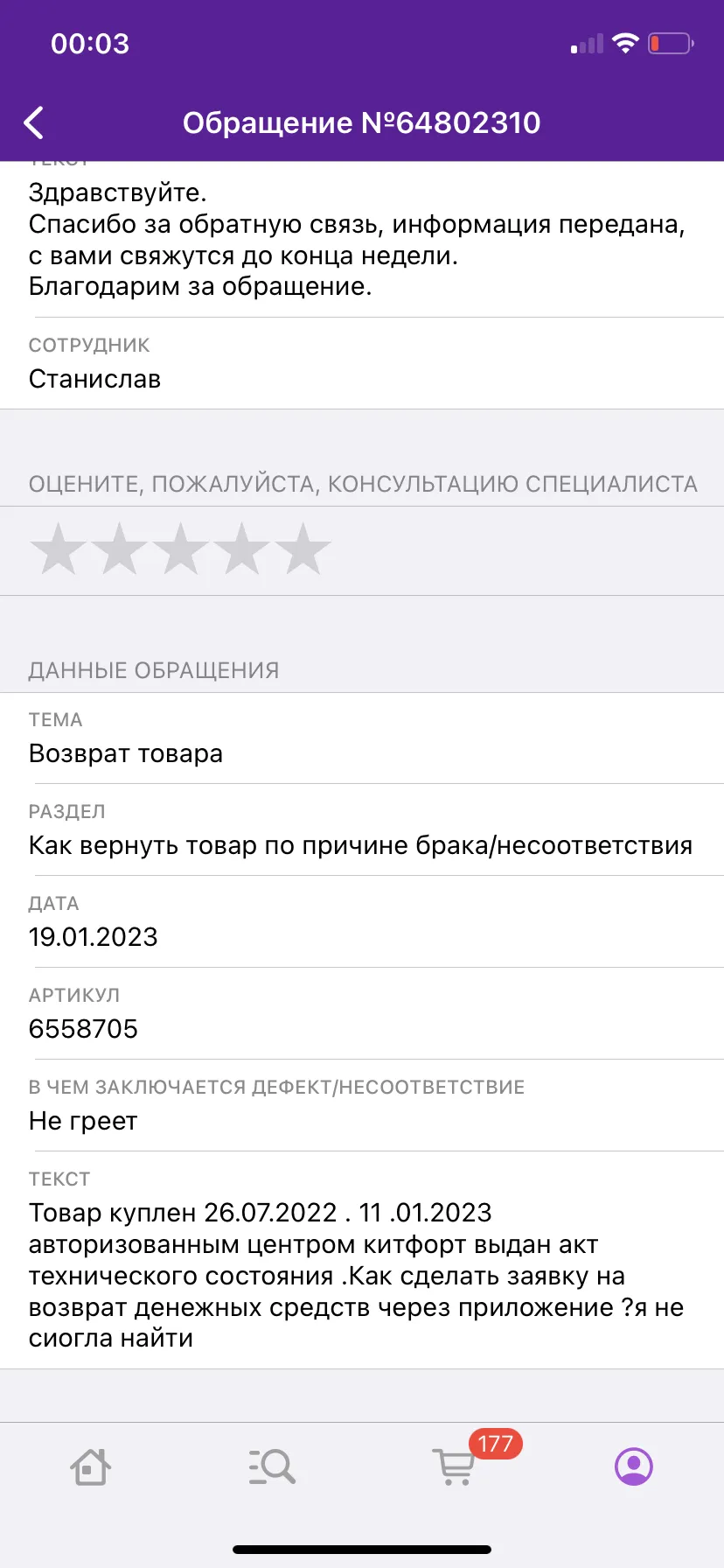Image resolution: width=724 pixels, height=1568 pixels.
Task: Switch to the profile tab
Action: [x=634, y=1466]
